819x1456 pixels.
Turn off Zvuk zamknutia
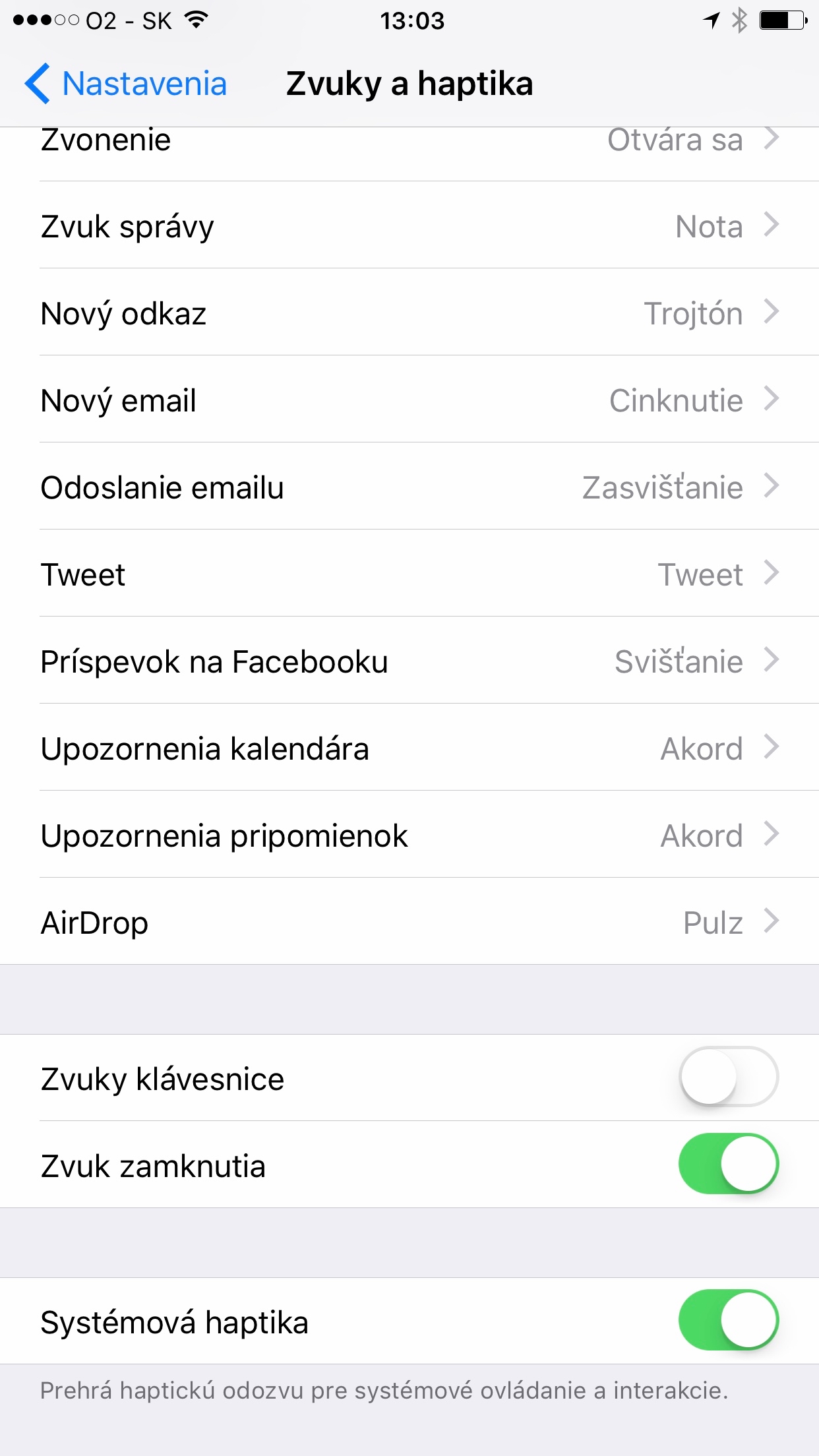729,1165
